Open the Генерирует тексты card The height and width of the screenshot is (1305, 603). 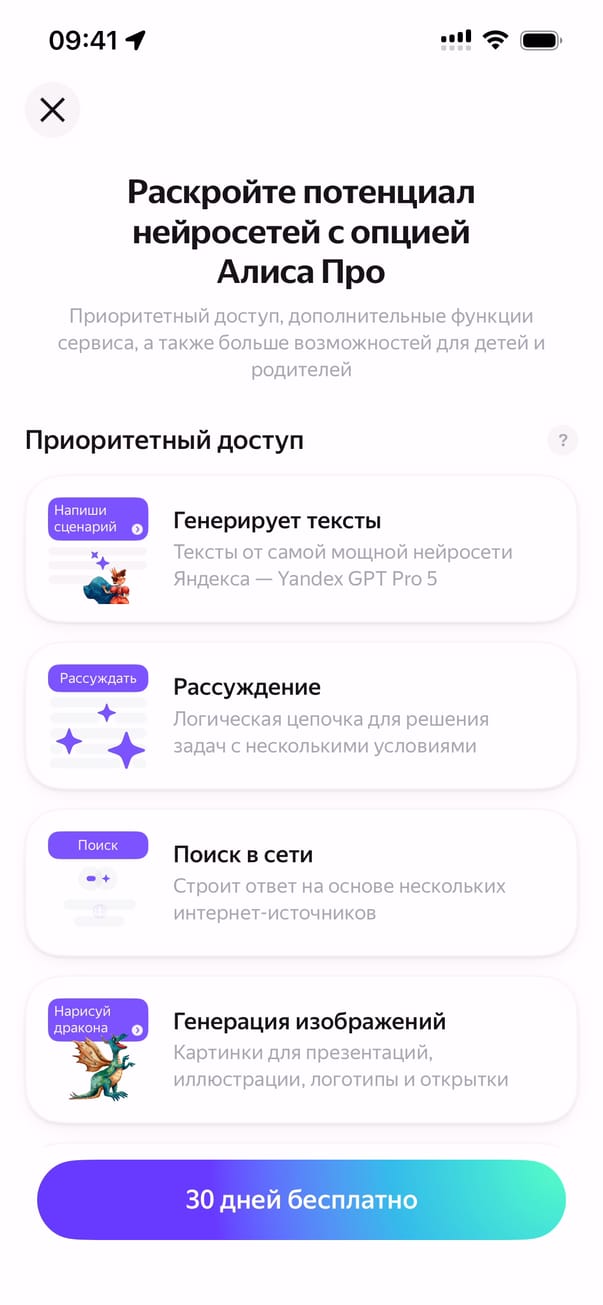[301, 549]
